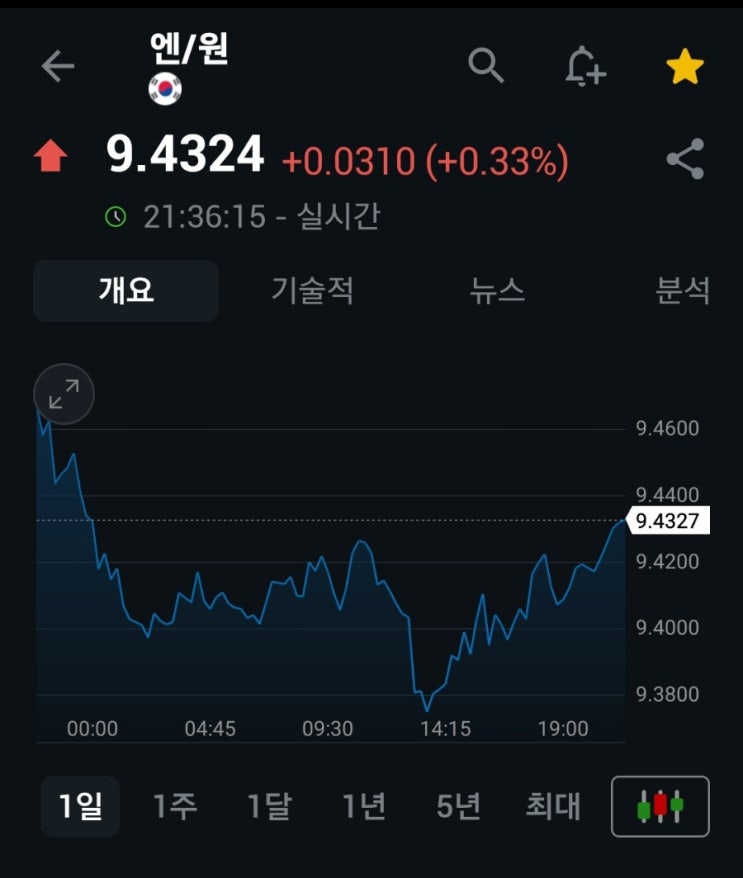Viewport: 743px width, 878px height.
Task: Open the 뉴스 tab
Action: [x=498, y=291]
